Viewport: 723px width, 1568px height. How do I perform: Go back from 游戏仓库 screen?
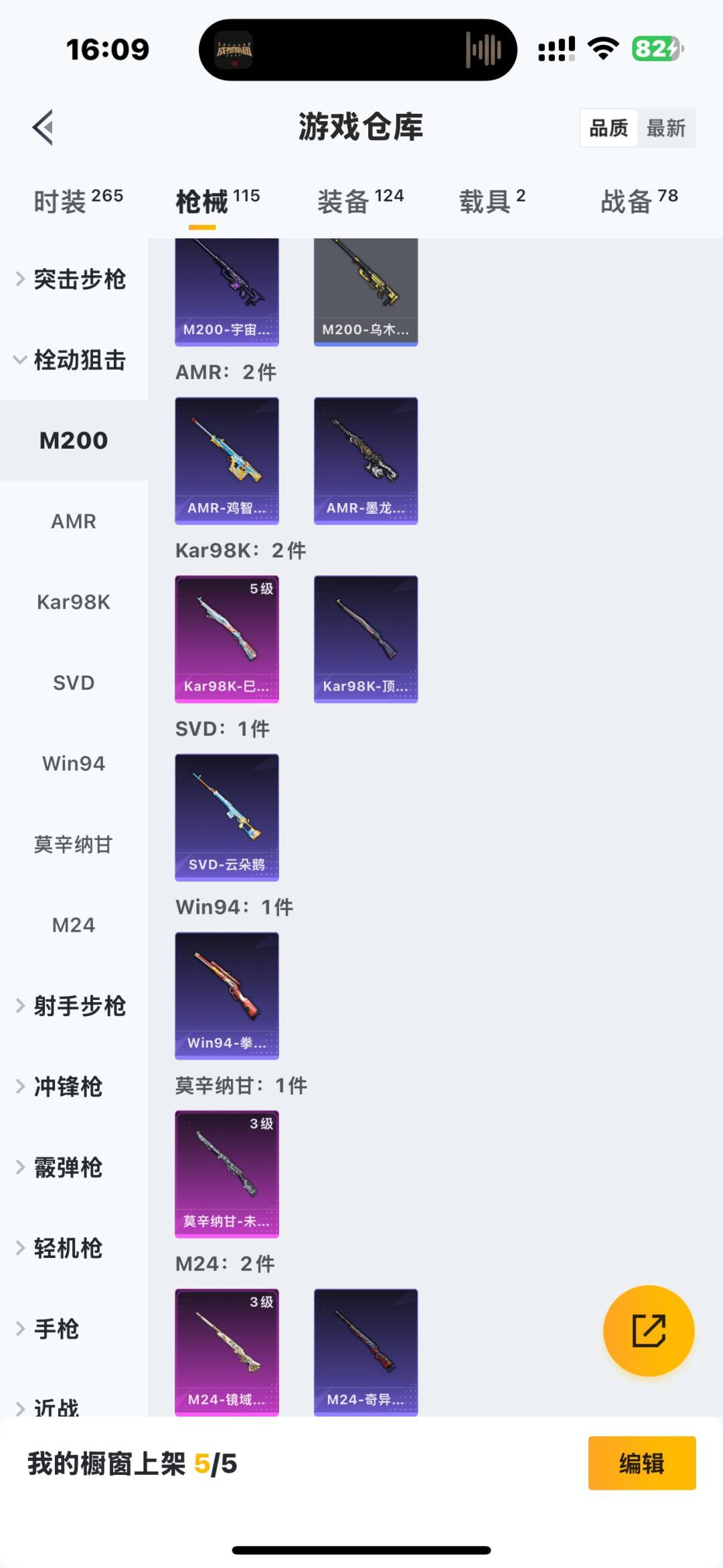click(43, 127)
